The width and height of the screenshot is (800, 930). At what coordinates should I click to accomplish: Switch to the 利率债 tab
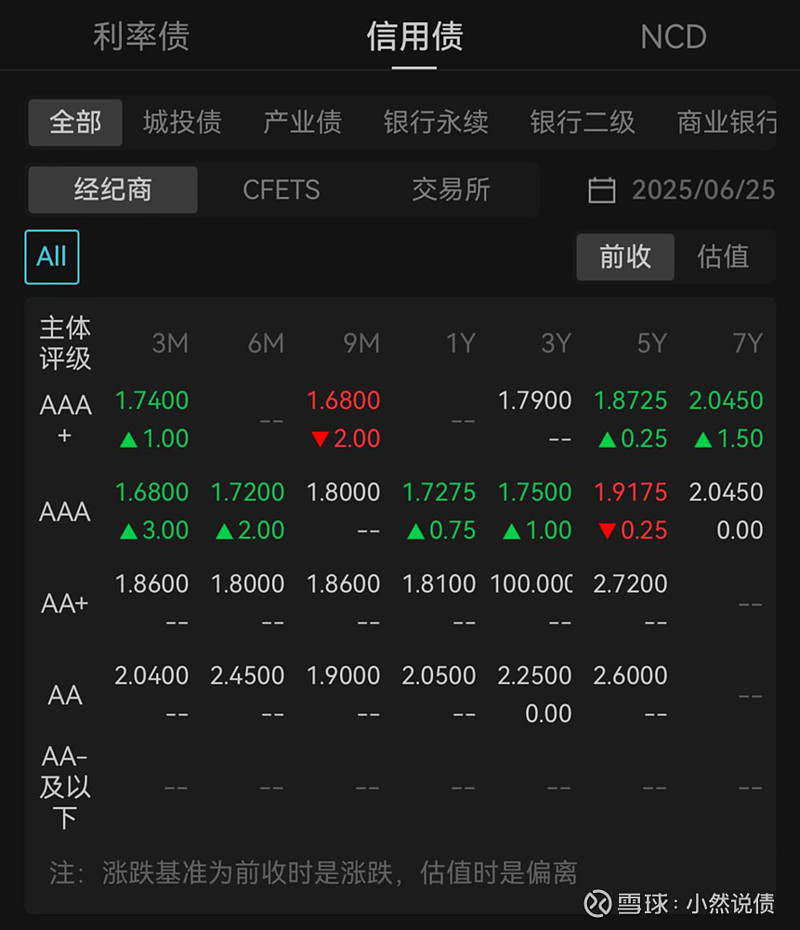point(141,37)
